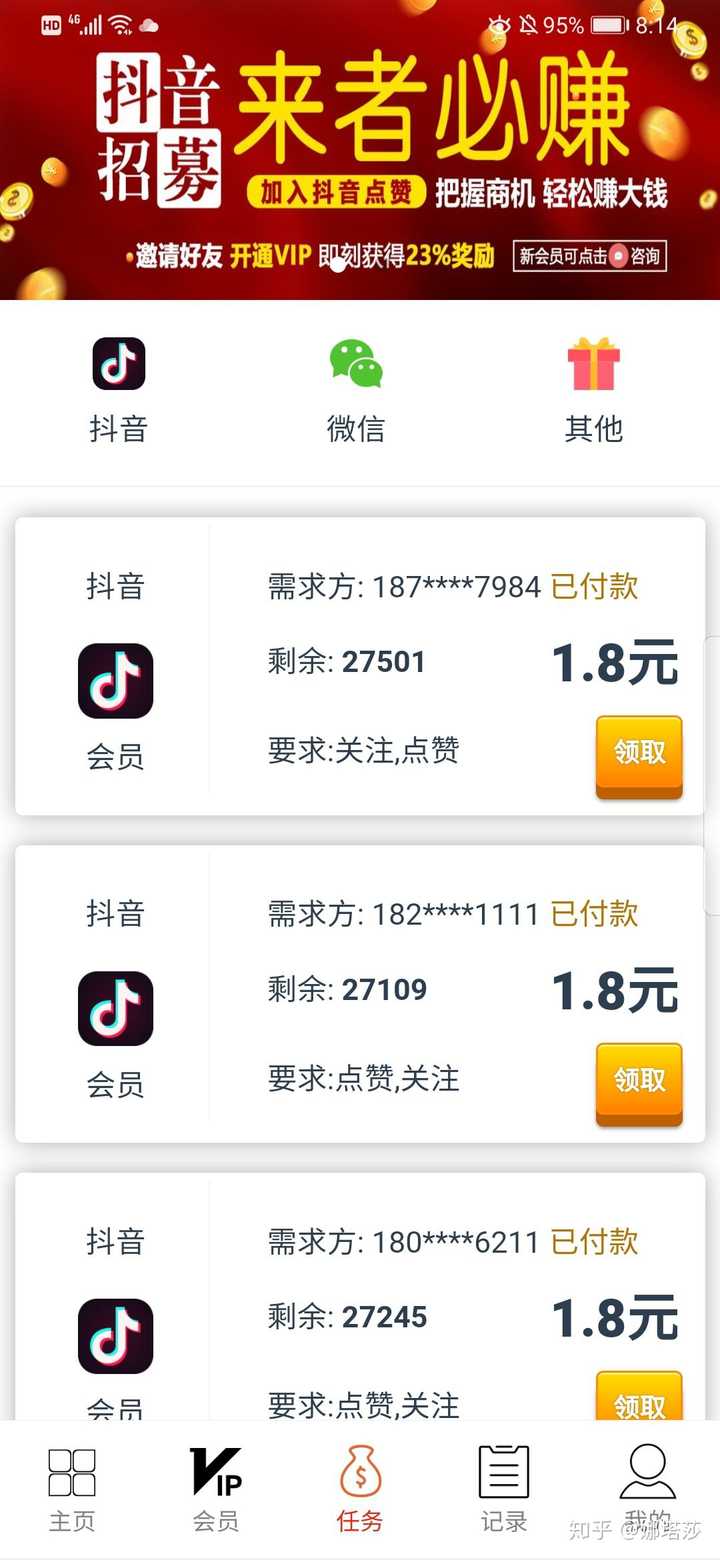The image size is (720, 1560).
Task: Open the VIP 会员 icon
Action: click(x=215, y=1470)
